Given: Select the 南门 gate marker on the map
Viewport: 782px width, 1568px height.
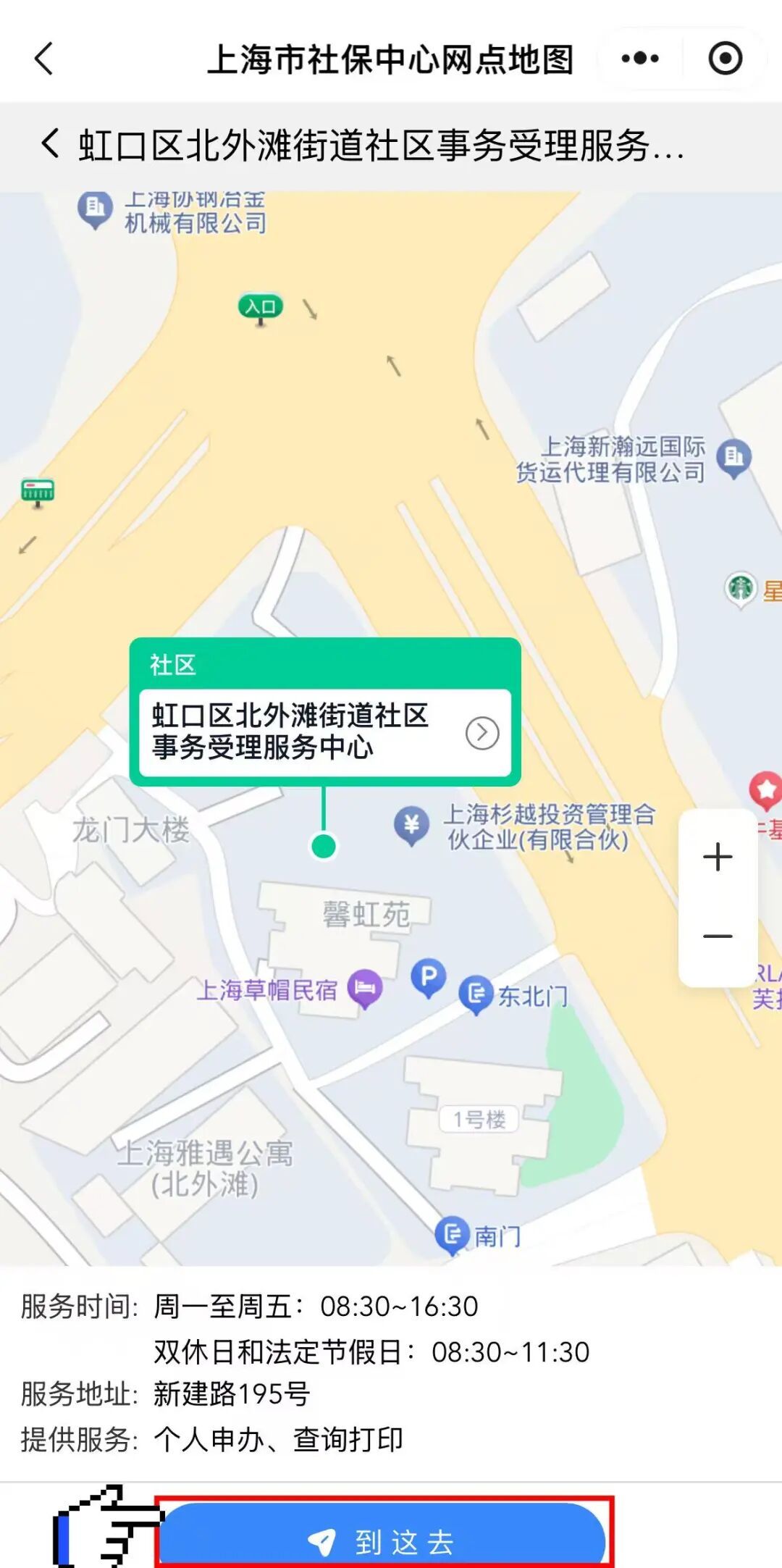Looking at the screenshot, I should click(x=453, y=1234).
